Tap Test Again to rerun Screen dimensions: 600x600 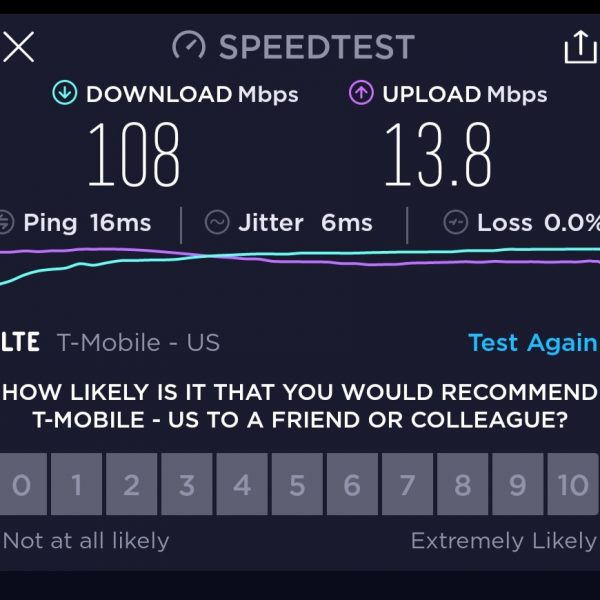(534, 343)
